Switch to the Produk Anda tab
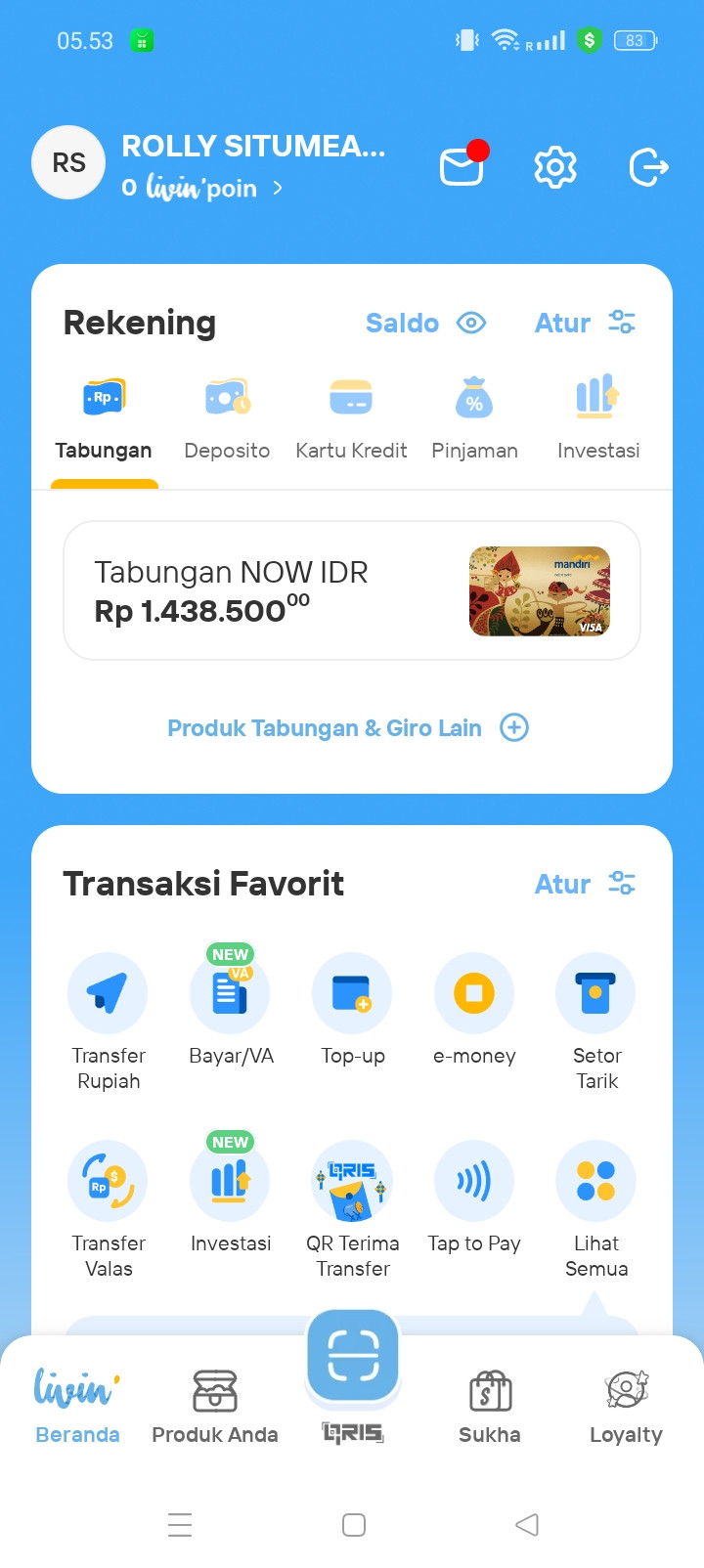Screen dimensions: 704x1568 coord(215,1406)
